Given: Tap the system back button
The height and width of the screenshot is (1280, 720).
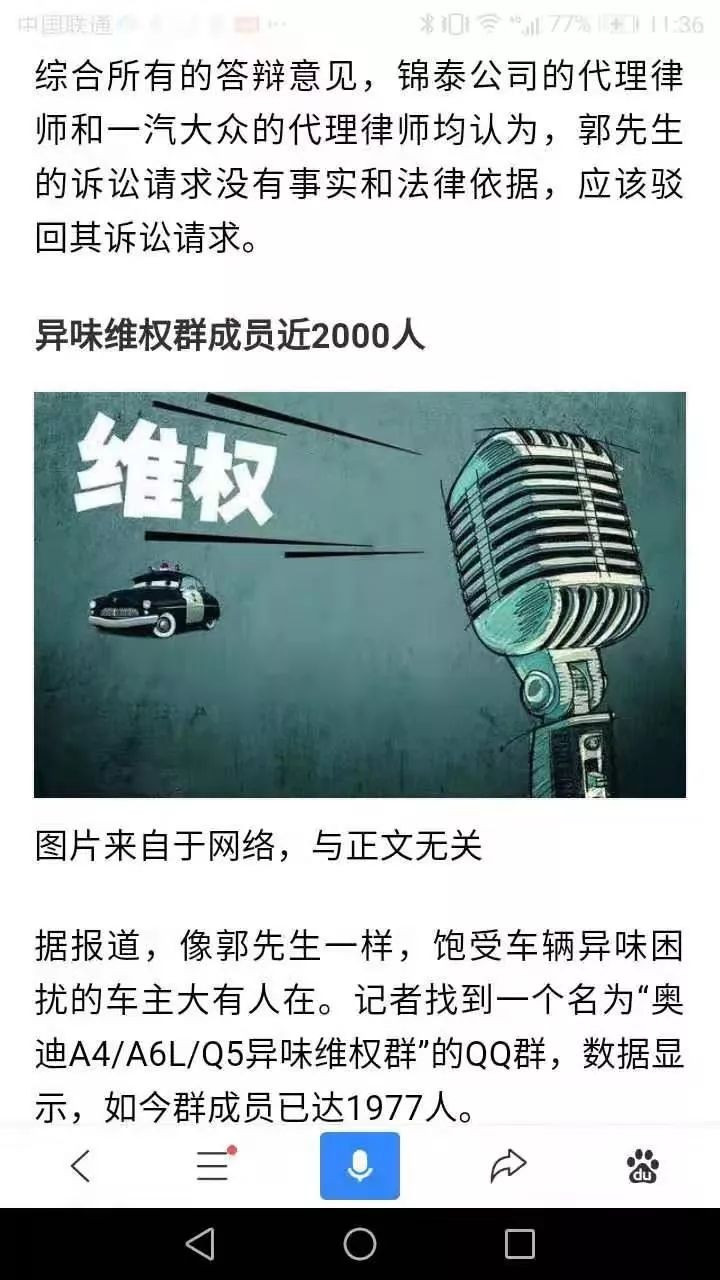Looking at the screenshot, I should pyautogui.click(x=200, y=1244).
